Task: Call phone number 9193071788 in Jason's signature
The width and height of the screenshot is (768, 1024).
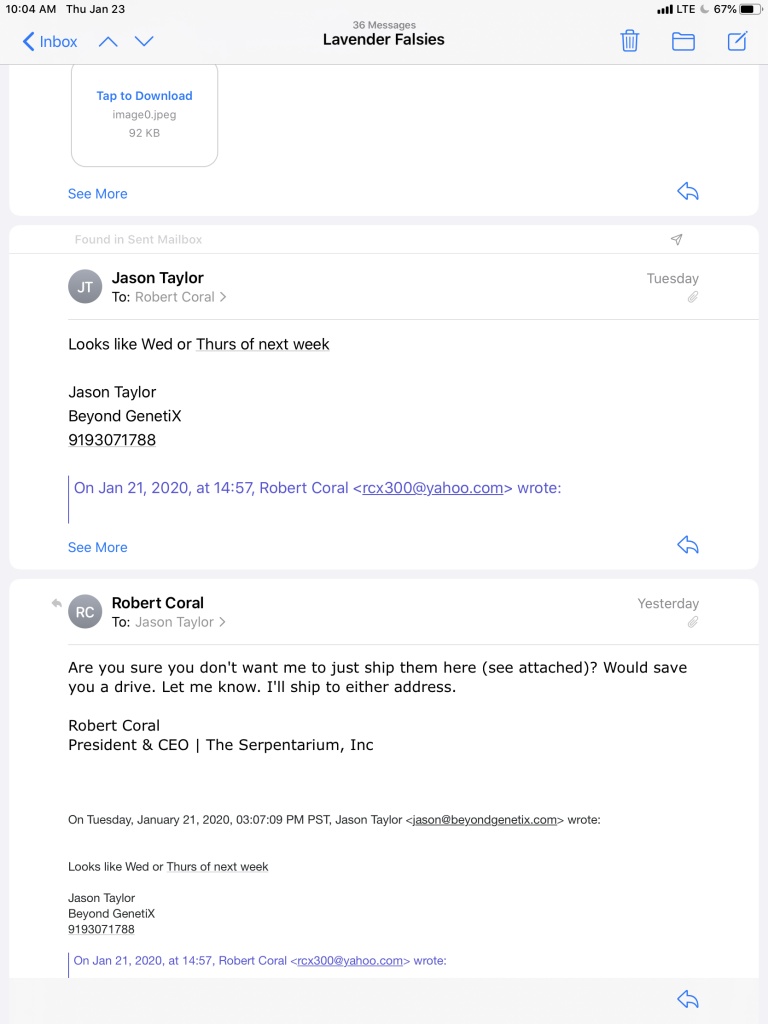Action: pyautogui.click(x=112, y=440)
